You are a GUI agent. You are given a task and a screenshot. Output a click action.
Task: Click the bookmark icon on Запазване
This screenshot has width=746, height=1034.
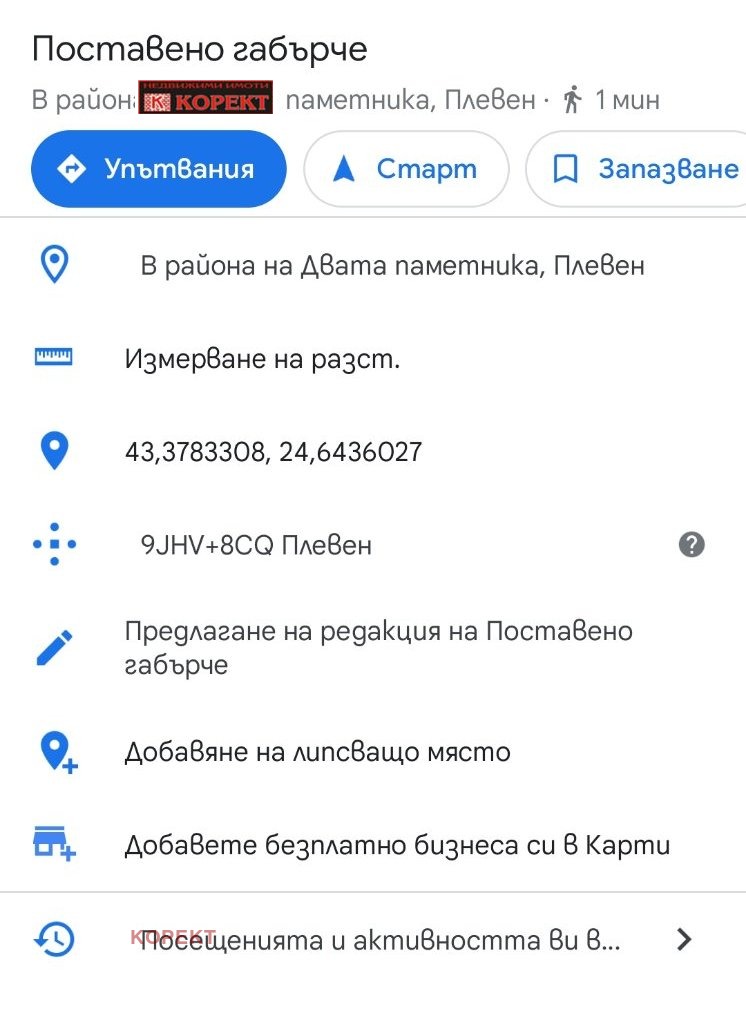567,169
